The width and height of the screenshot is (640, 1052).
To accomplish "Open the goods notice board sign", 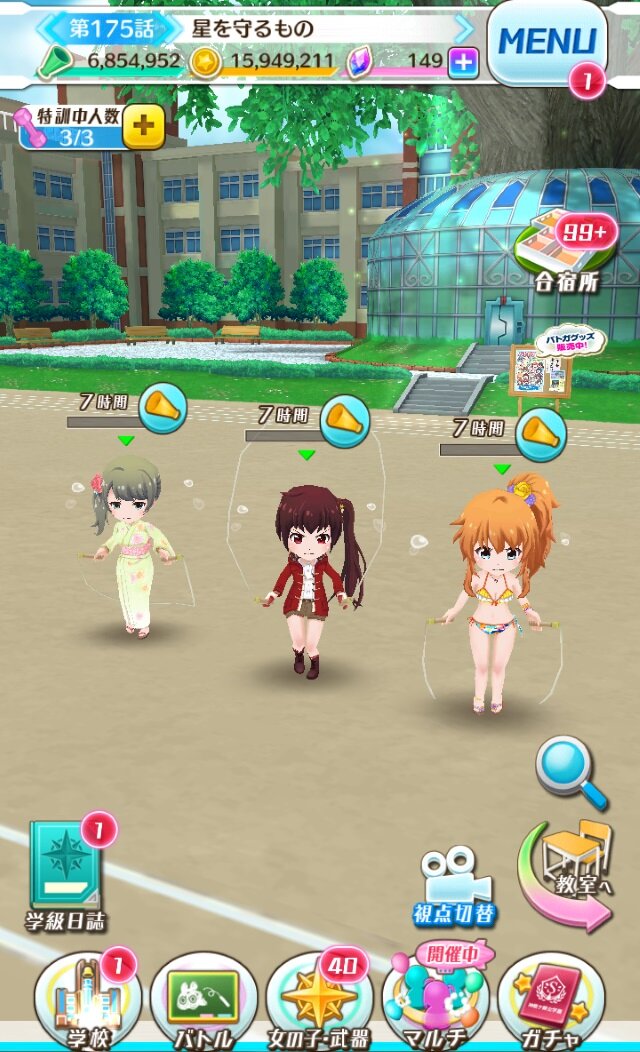I will coord(541,371).
